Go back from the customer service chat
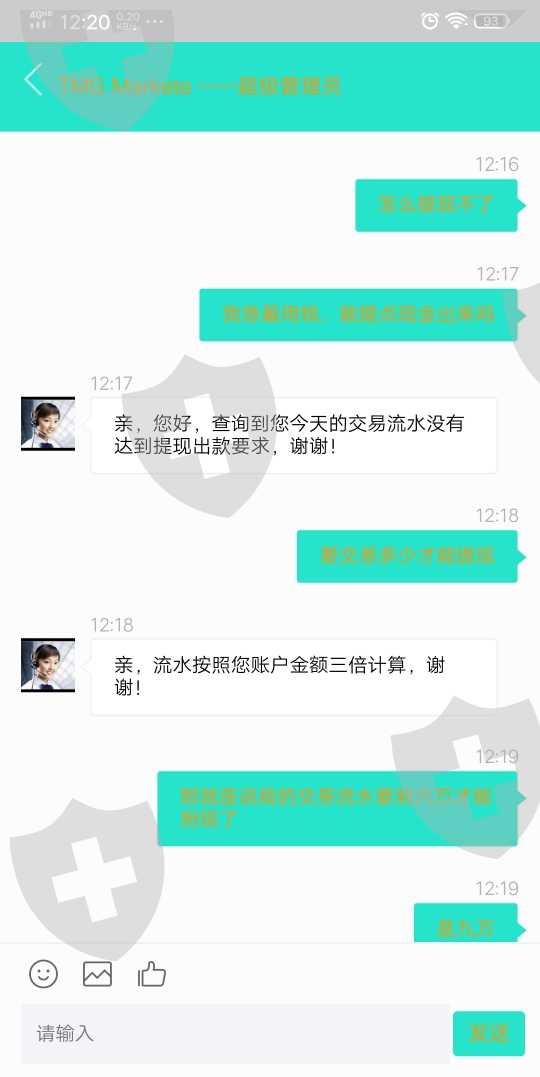This screenshot has width=540, height=1077. [33, 80]
